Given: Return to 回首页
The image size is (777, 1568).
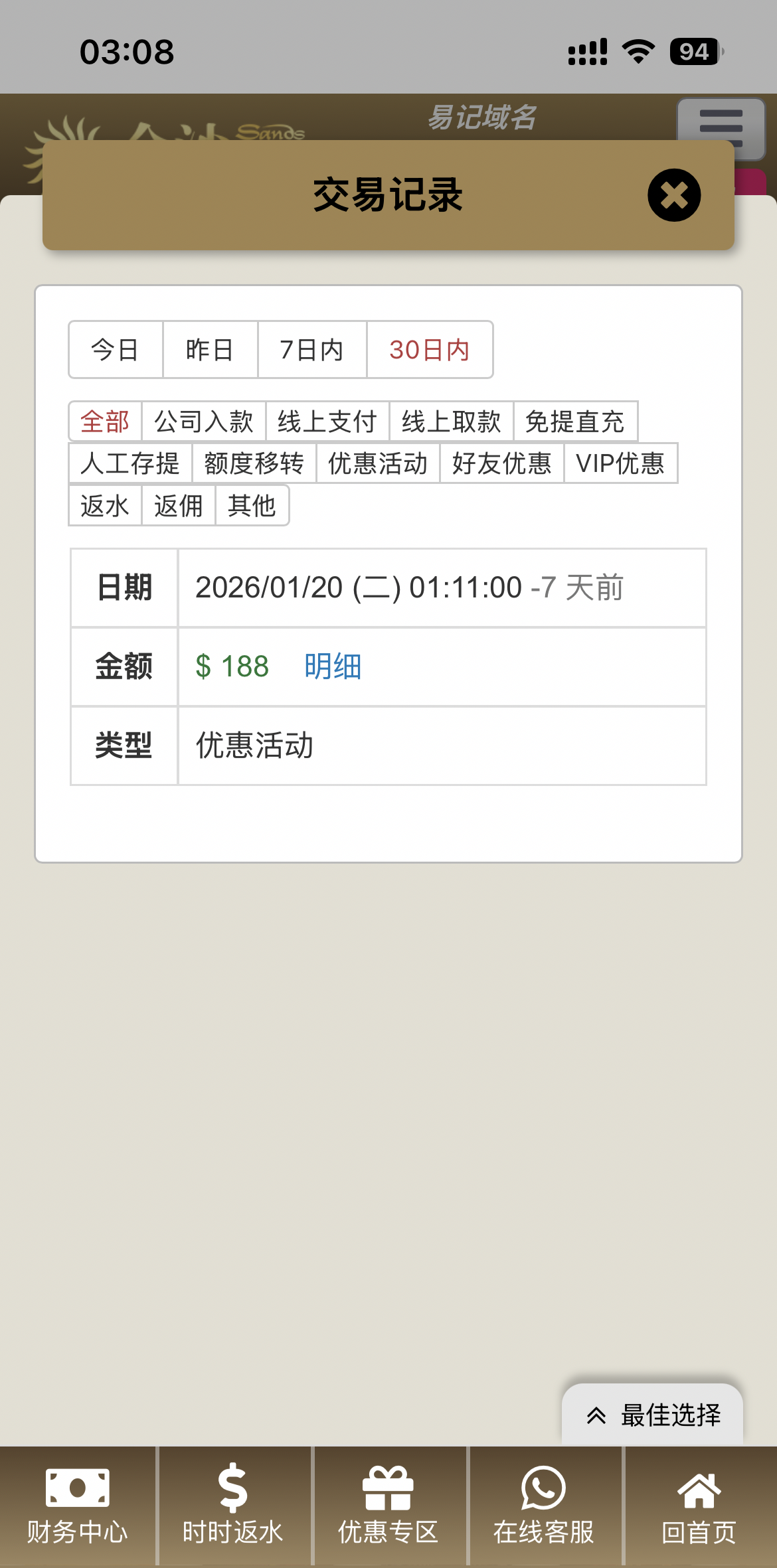Looking at the screenshot, I should (699, 1507).
